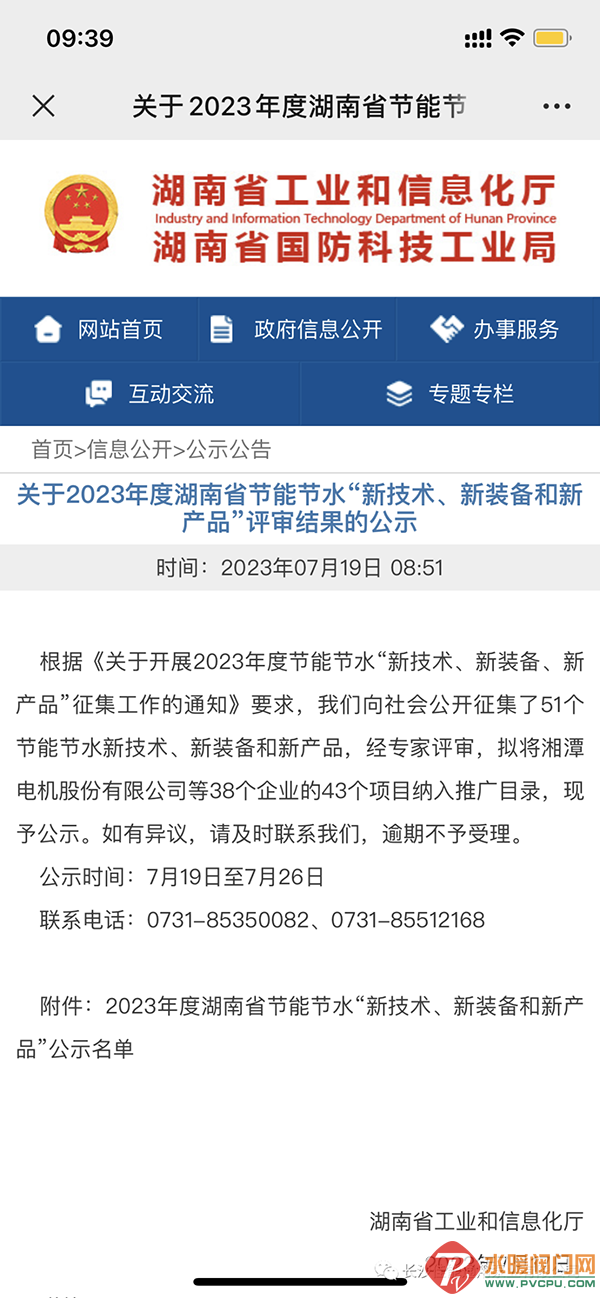
Task: Open 办事服务 section
Action: click(x=496, y=330)
